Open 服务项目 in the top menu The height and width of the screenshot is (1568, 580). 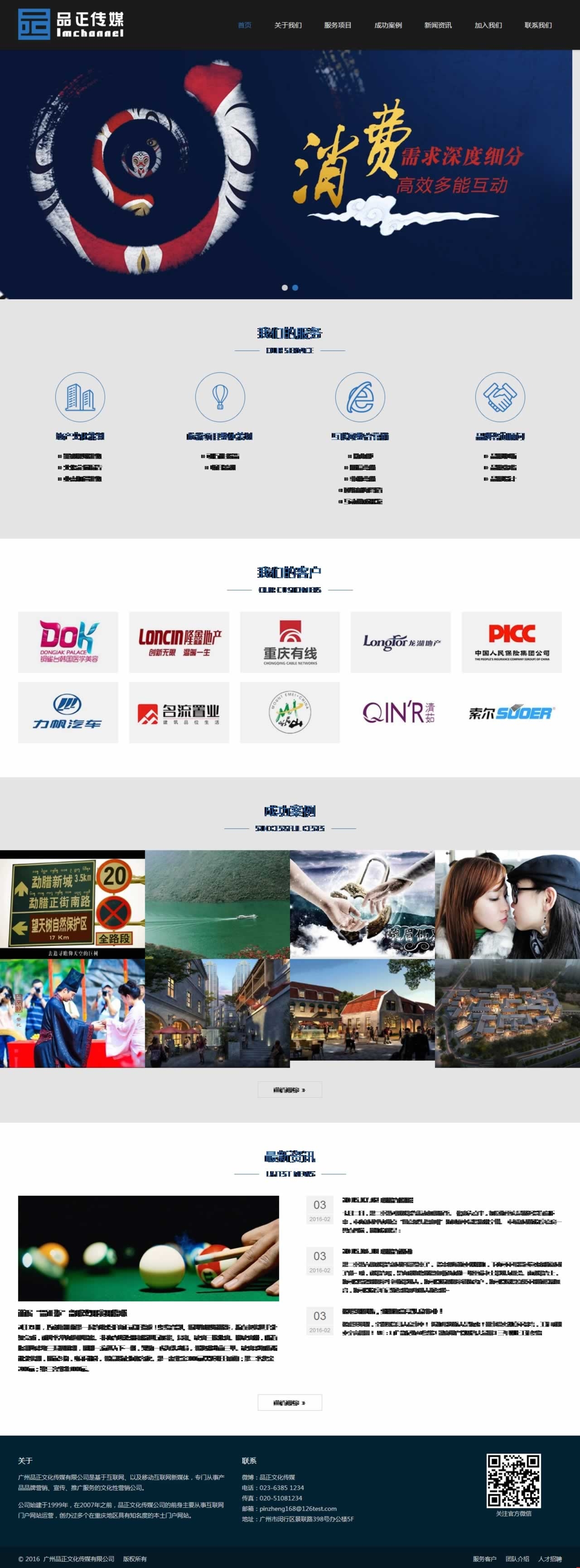point(338,25)
